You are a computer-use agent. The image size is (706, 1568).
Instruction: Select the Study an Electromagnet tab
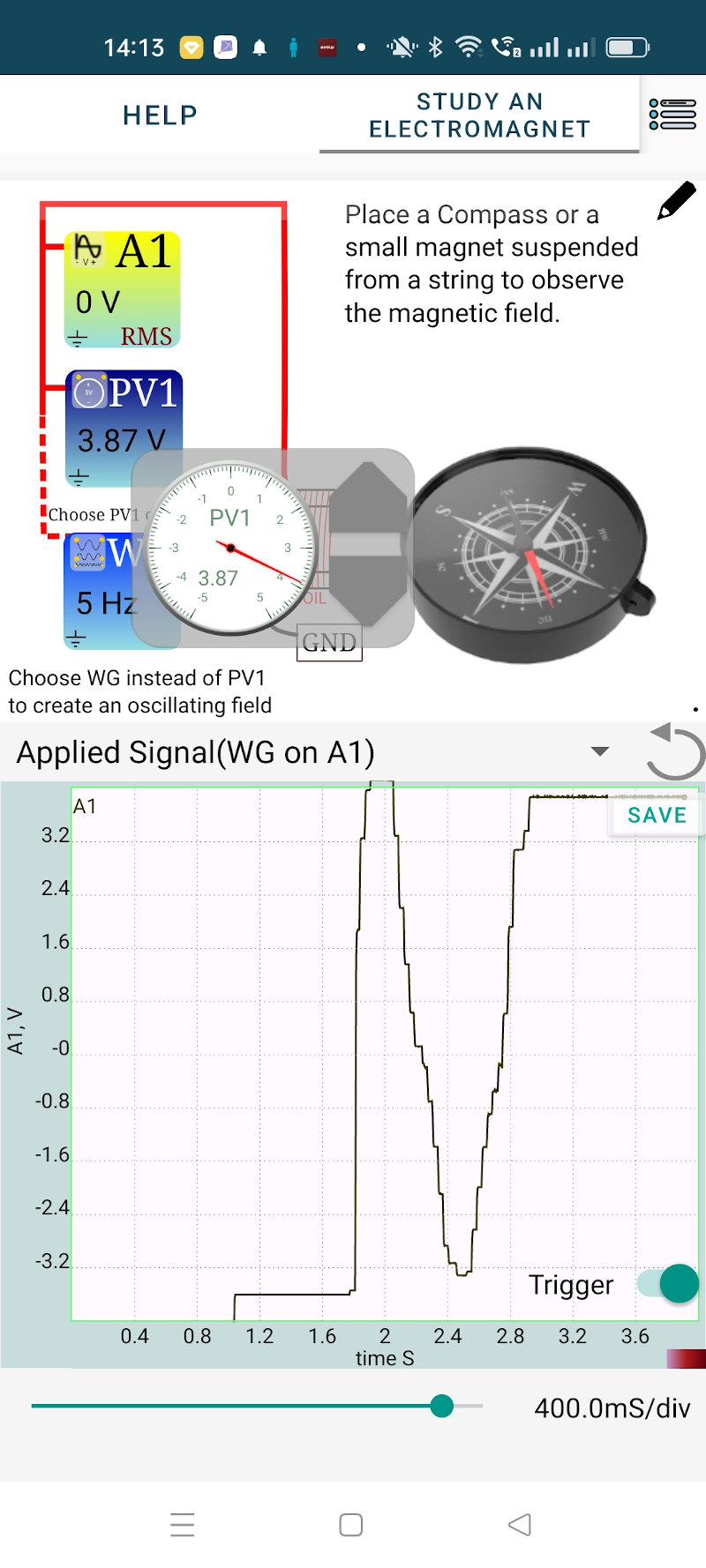pos(479,115)
